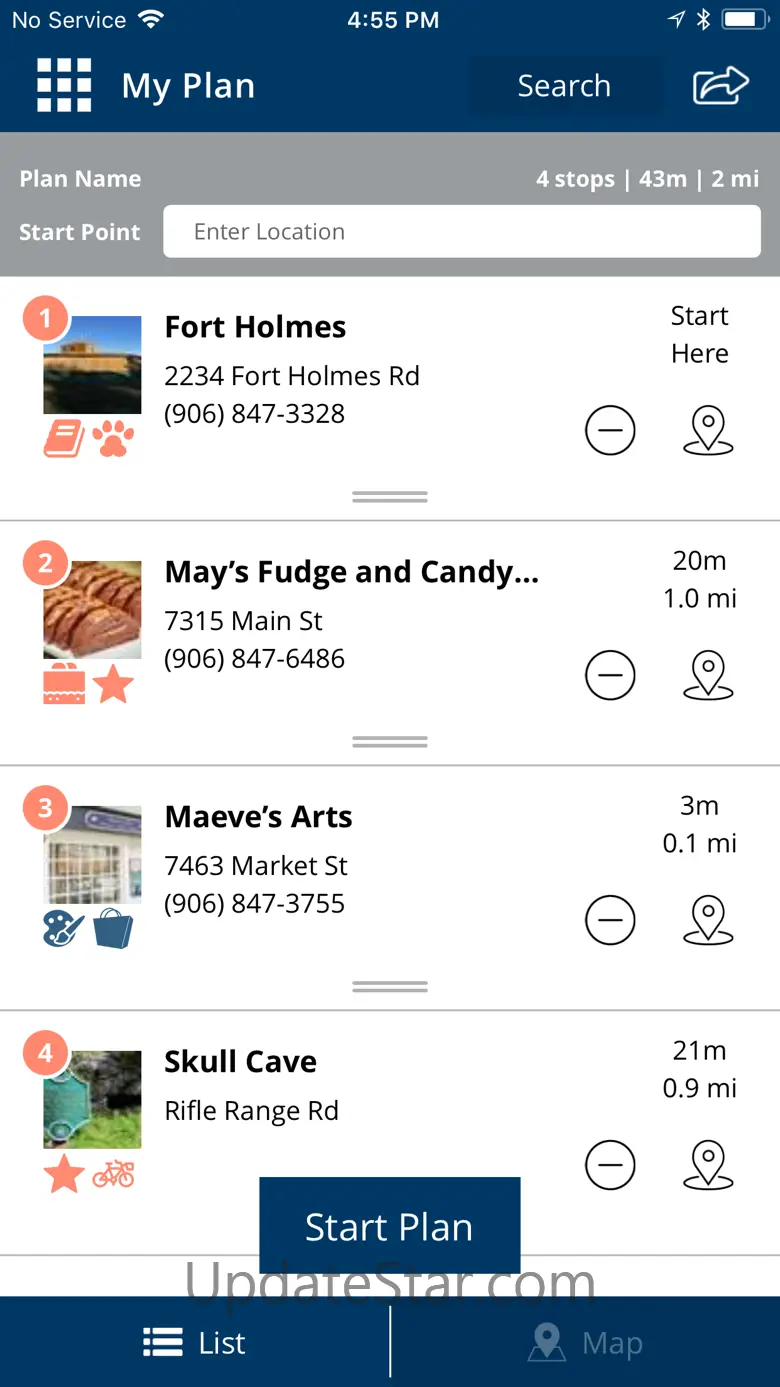Remove Fort Holmes from the plan
Viewport: 780px width, 1387px height.
coord(610,431)
